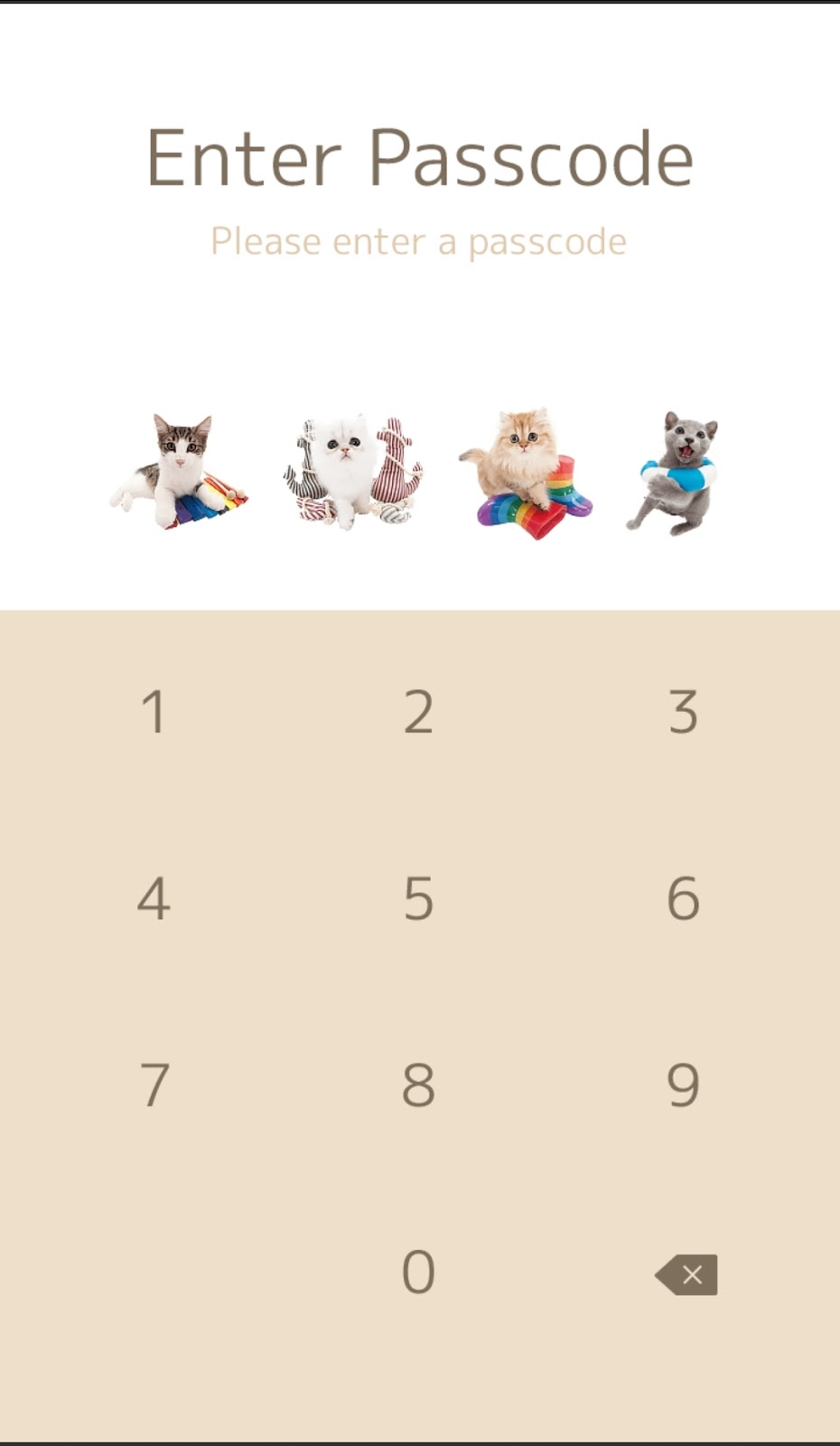Enter the number 5
The height and width of the screenshot is (1446, 840).
(418, 898)
